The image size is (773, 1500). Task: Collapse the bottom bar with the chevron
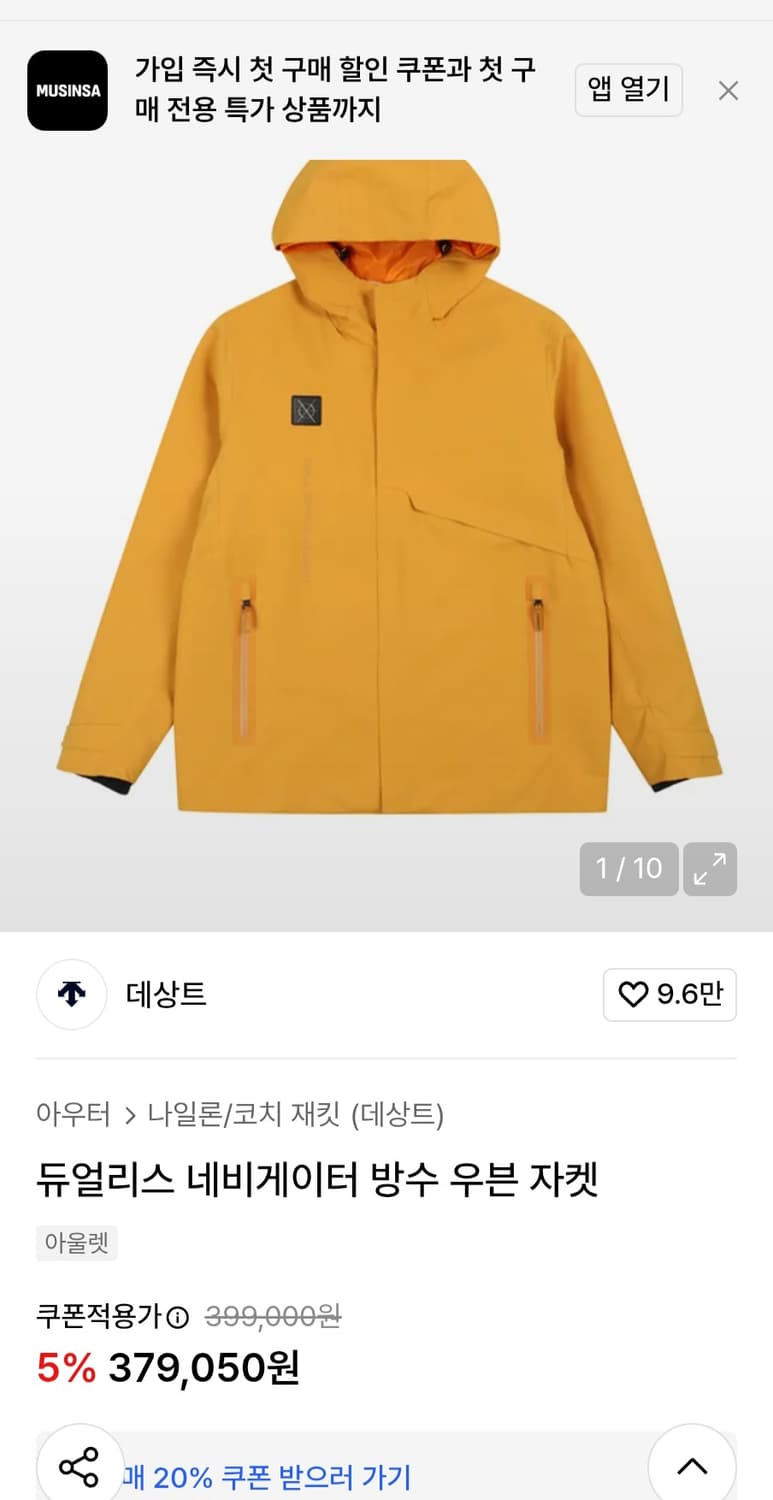coord(693,1463)
